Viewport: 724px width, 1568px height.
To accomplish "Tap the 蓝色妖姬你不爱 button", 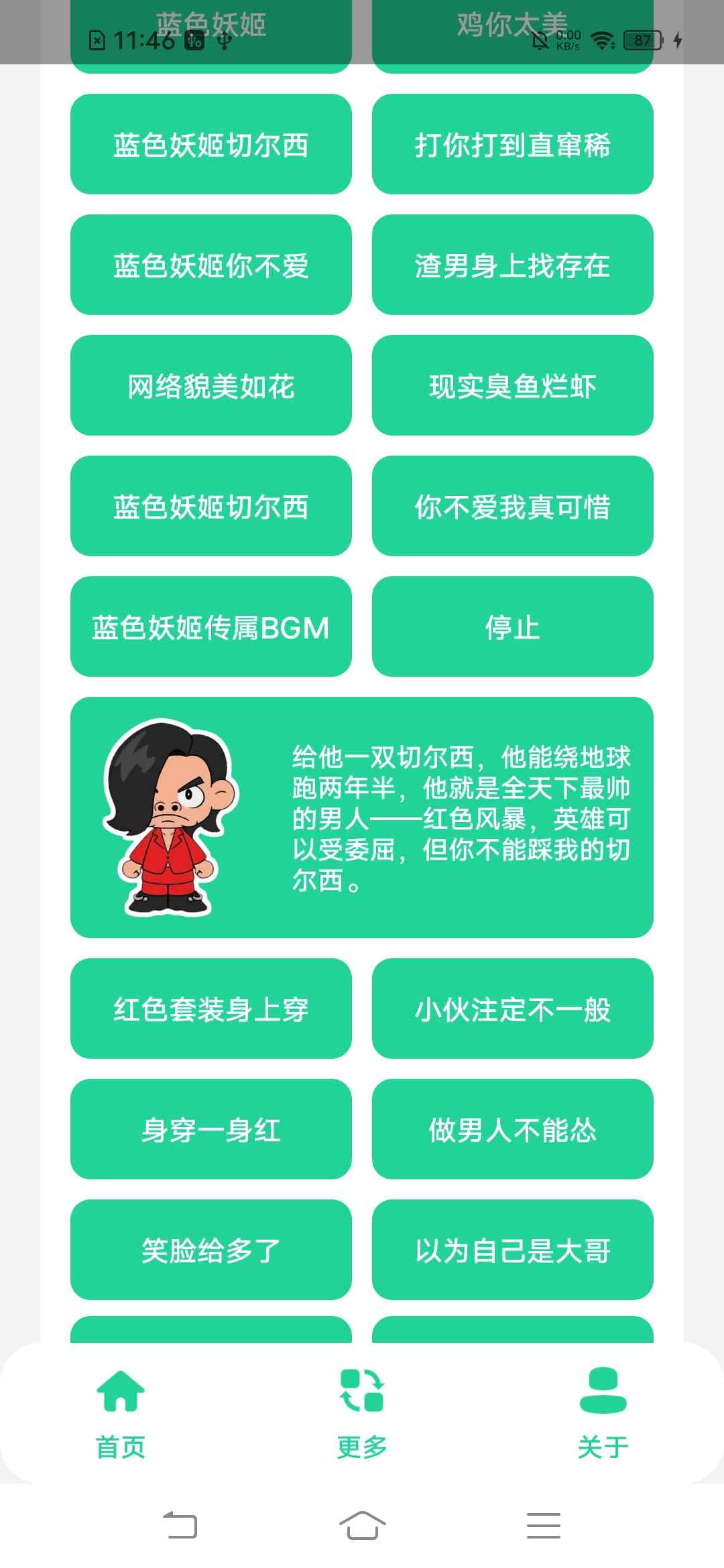I will [211, 265].
